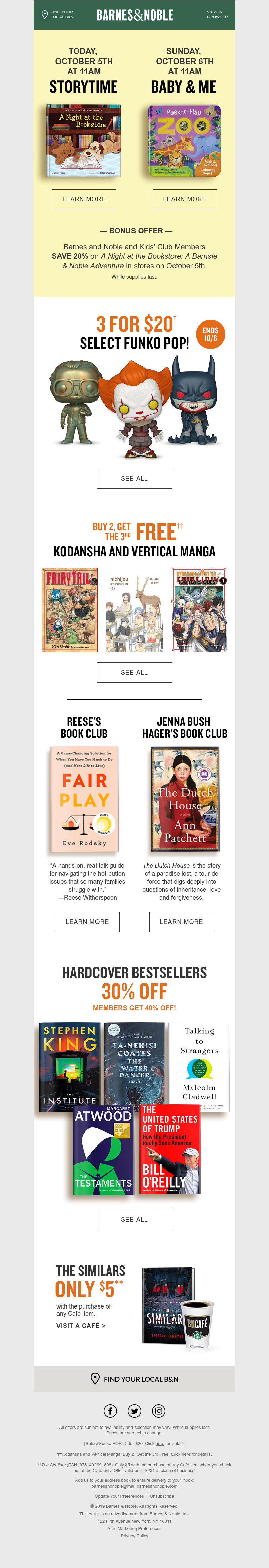Open View in Browser link
This screenshot has height=1568, width=269.
[x=217, y=14]
